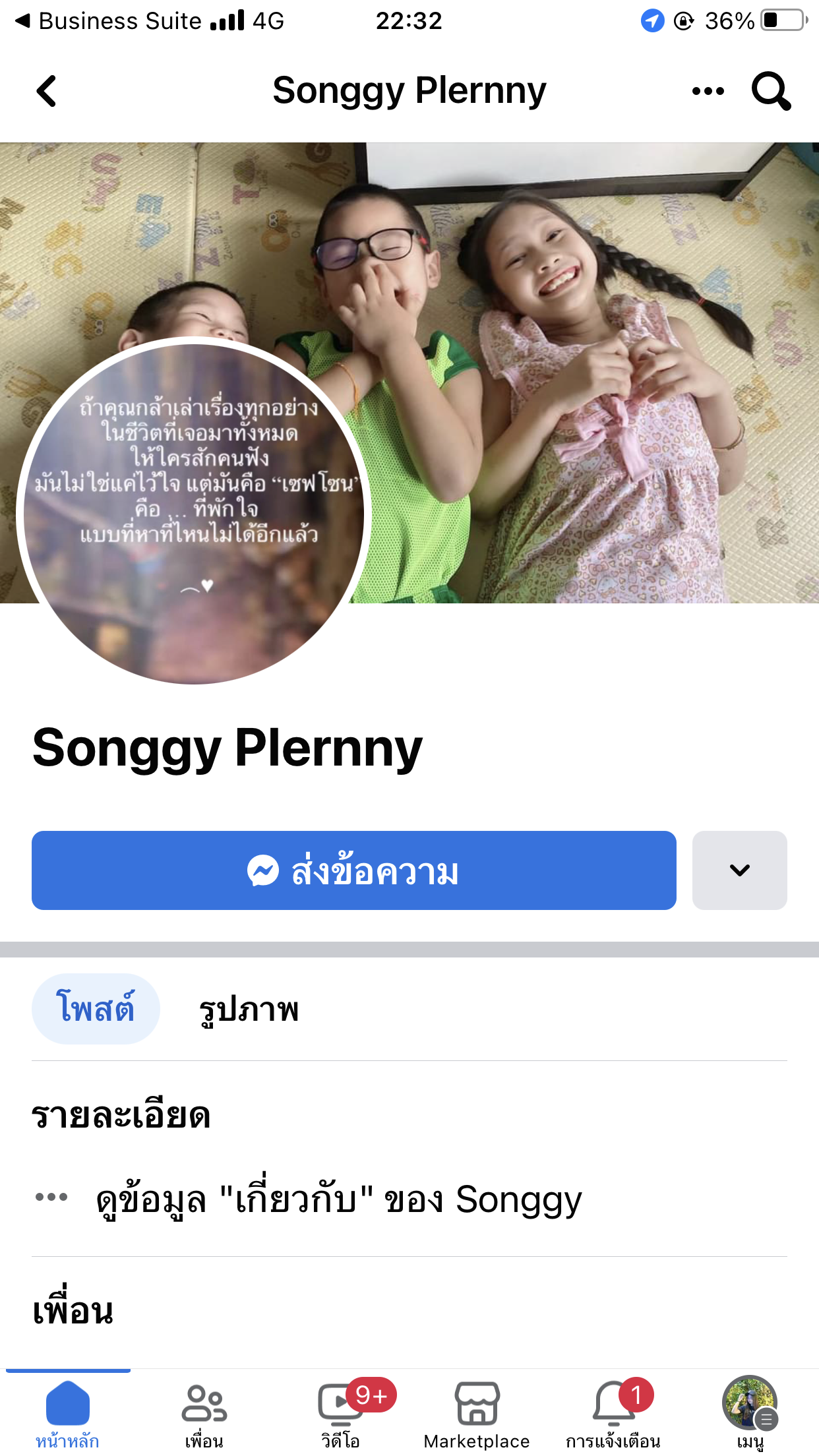The width and height of the screenshot is (819, 1456).
Task: Open Songgy Plernny's circular profile picture
Action: (x=194, y=512)
